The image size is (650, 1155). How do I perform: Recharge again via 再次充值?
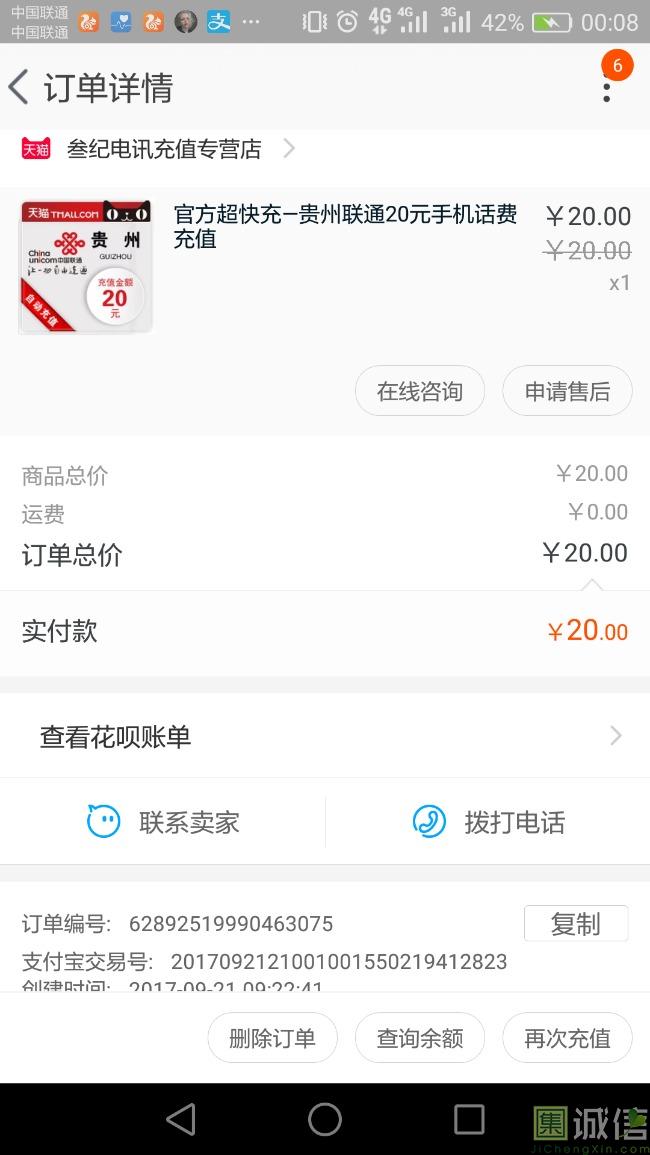pos(567,1038)
